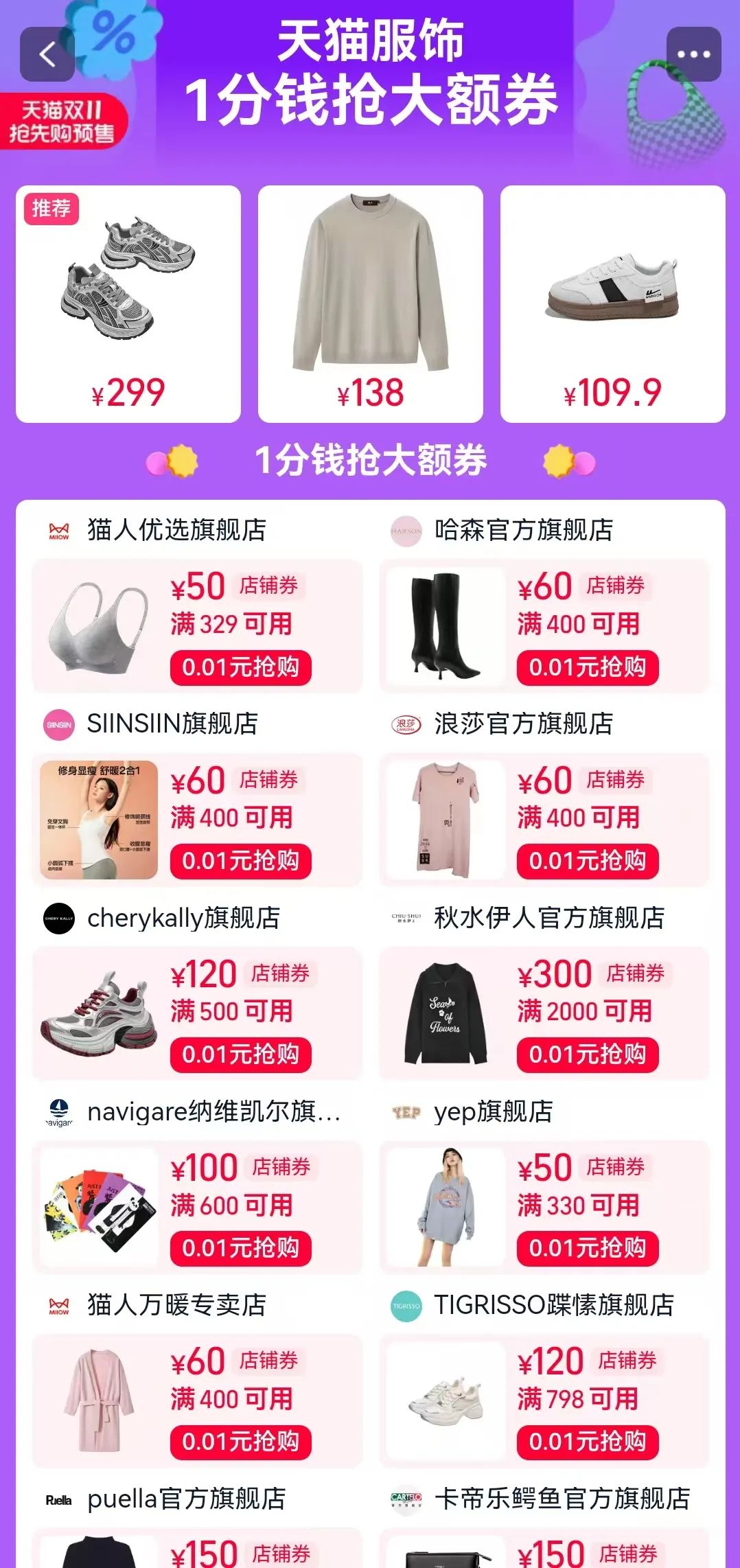Open the three-dot more options menu

[693, 54]
